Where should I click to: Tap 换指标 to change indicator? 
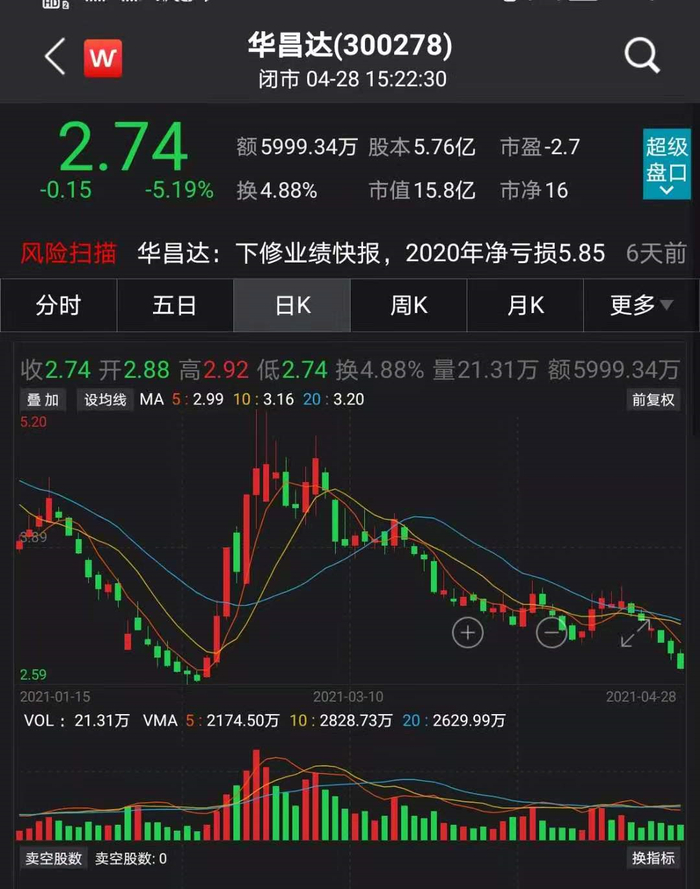pos(654,858)
